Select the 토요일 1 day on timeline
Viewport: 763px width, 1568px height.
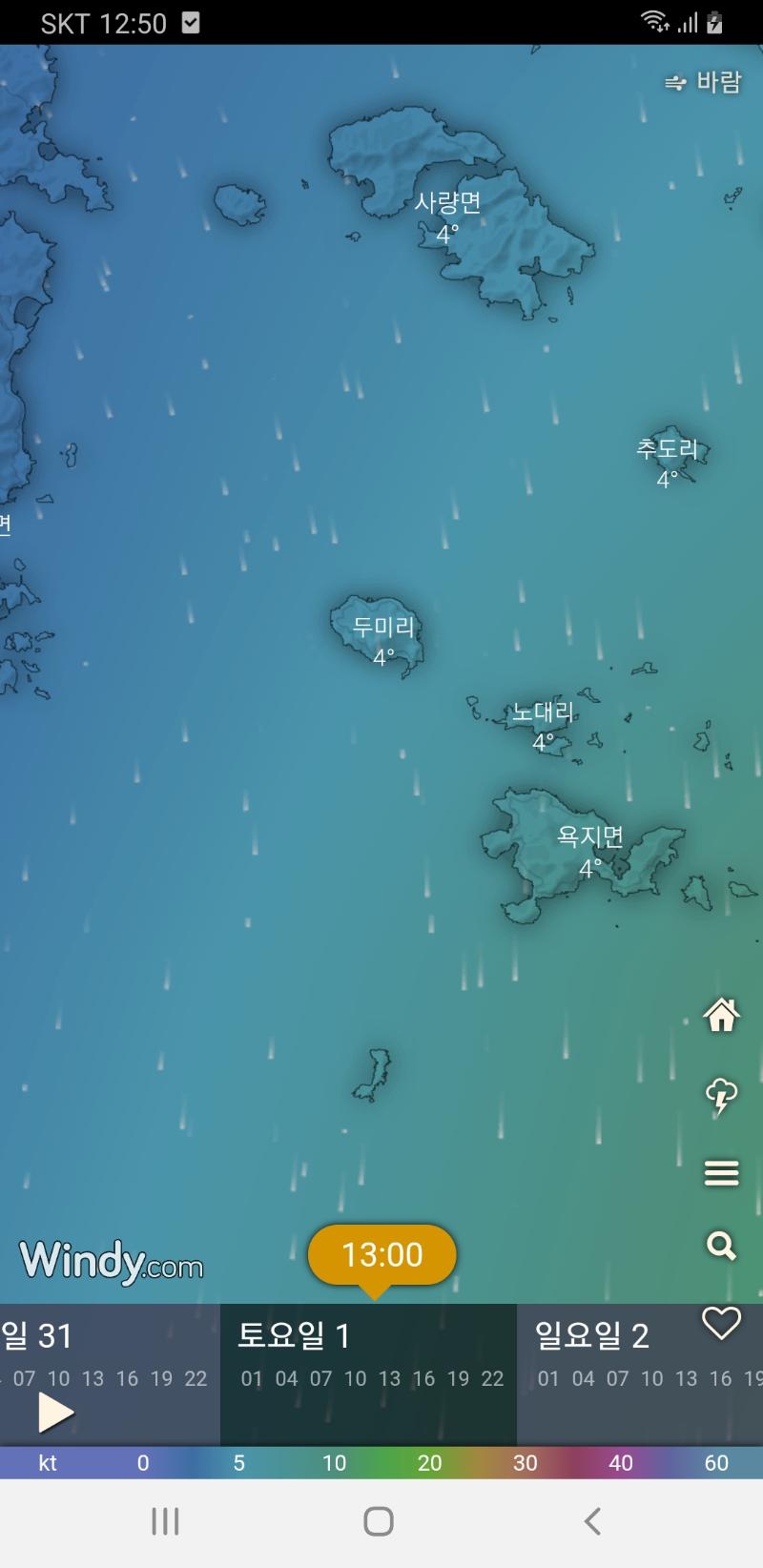(x=294, y=1335)
